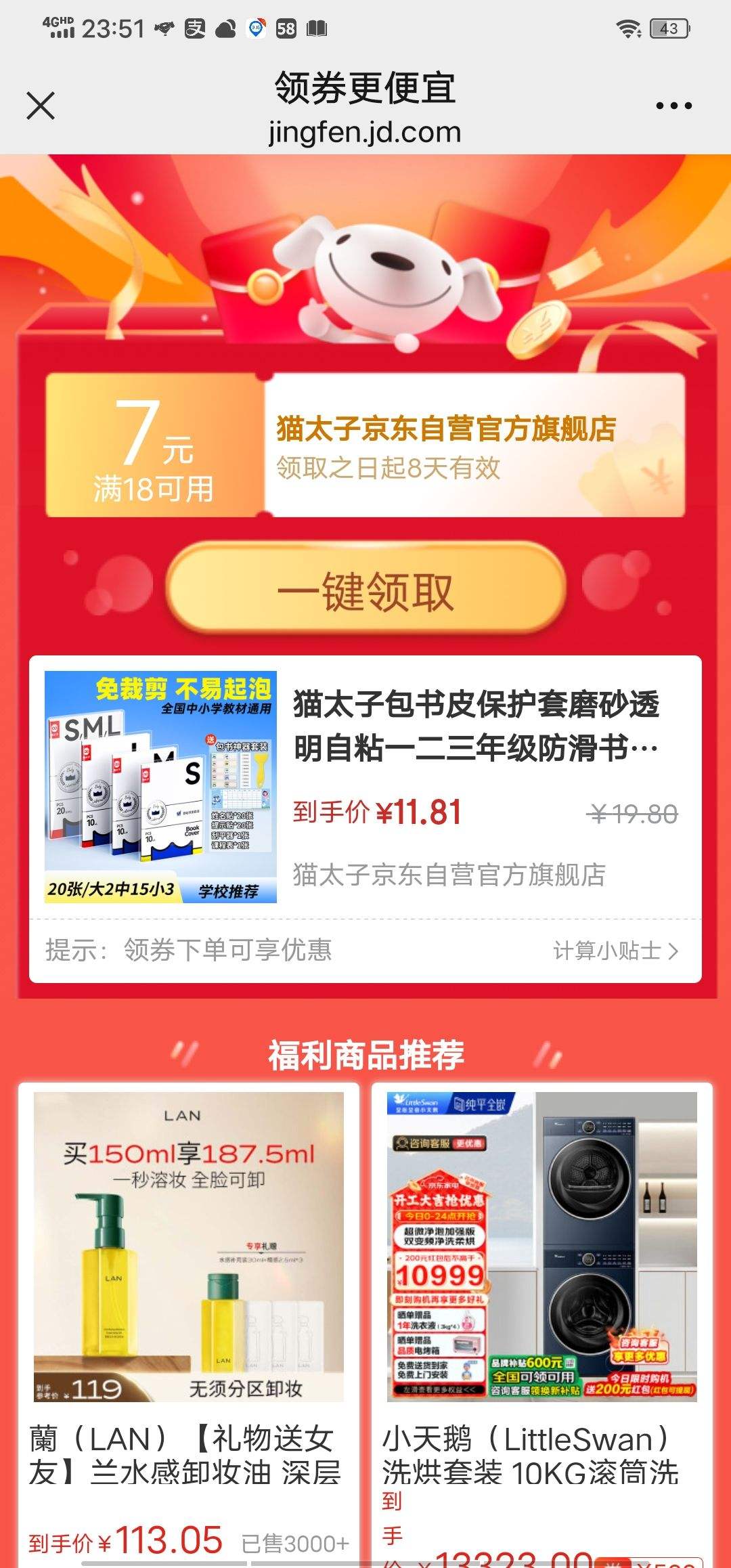Tap the 一键领取 button

[x=365, y=592]
